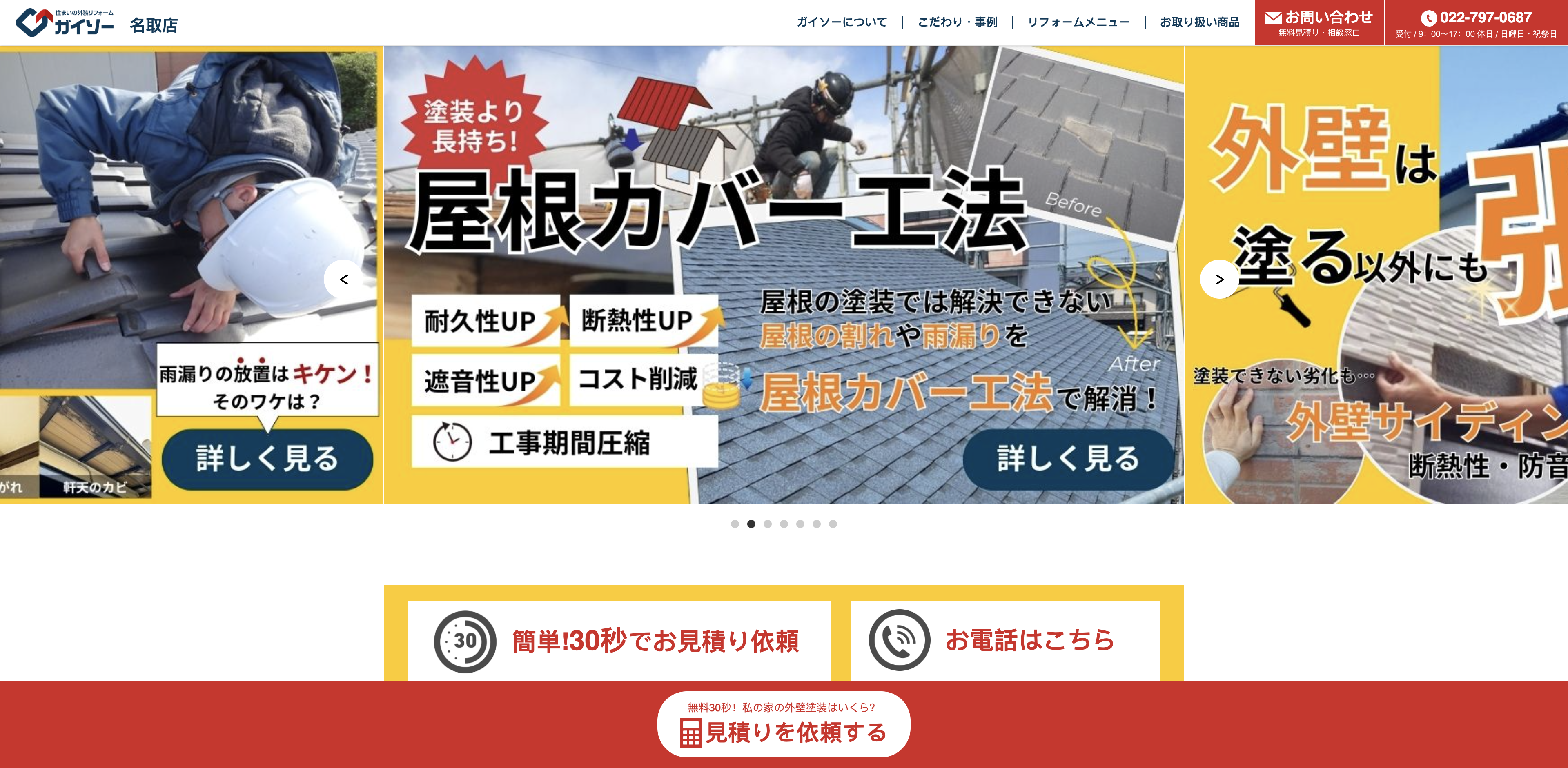This screenshot has height=768, width=1568.
Task: Open the ガイソーについて menu item
Action: tap(842, 22)
